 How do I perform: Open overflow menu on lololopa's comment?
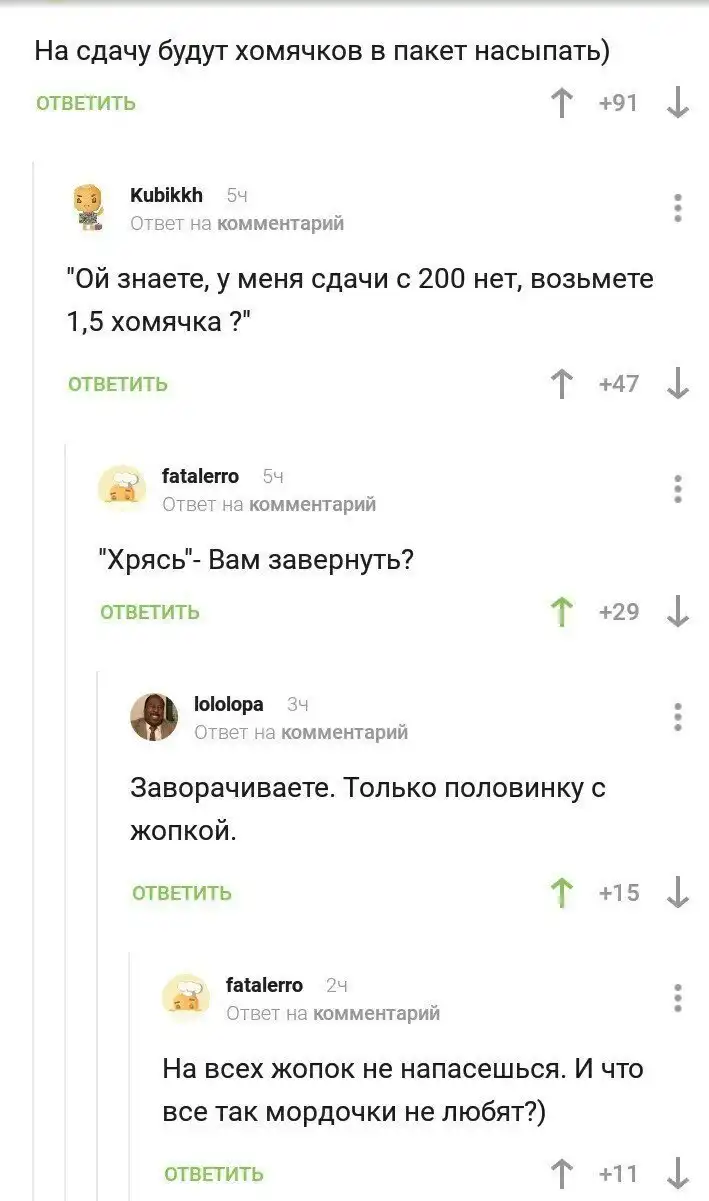677,717
